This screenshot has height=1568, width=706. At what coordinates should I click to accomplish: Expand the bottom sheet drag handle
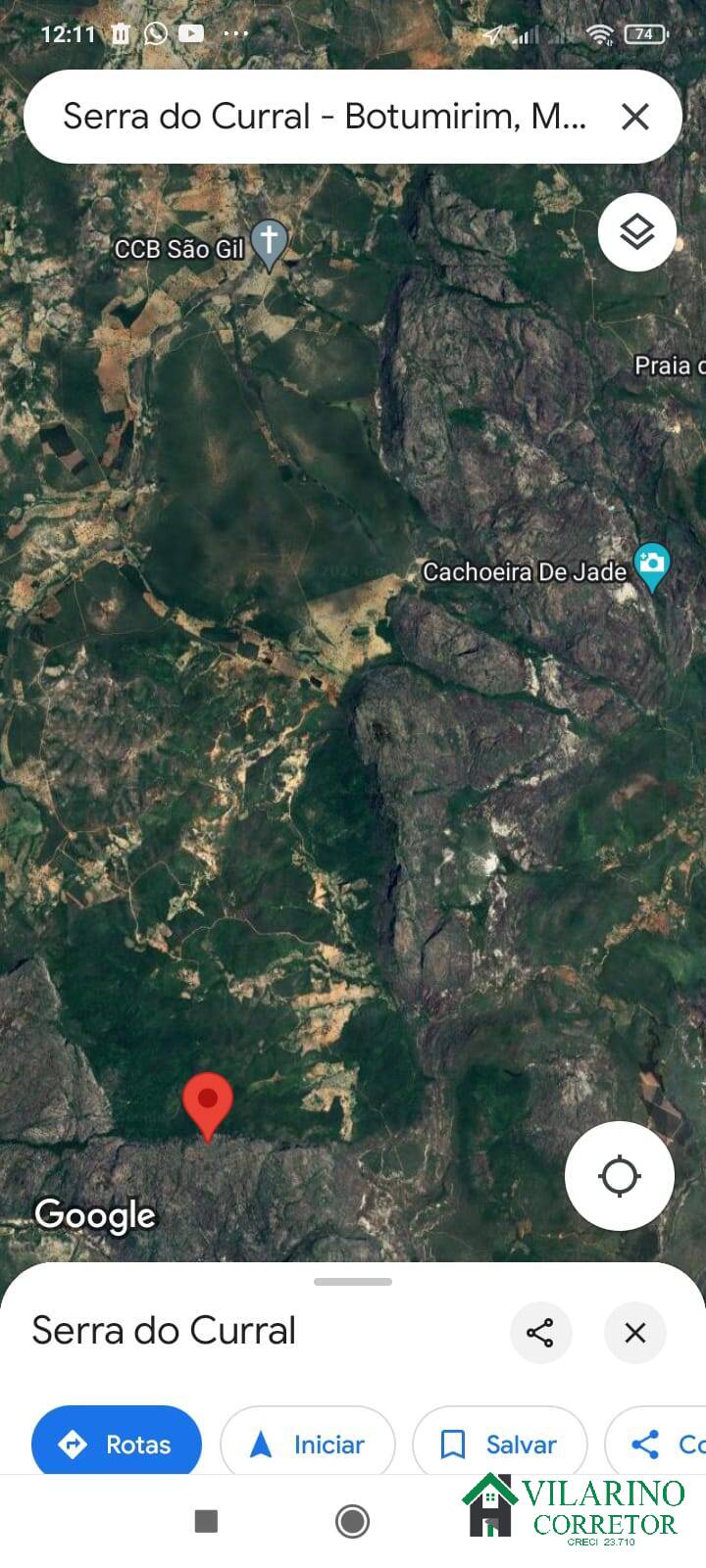(x=353, y=1281)
